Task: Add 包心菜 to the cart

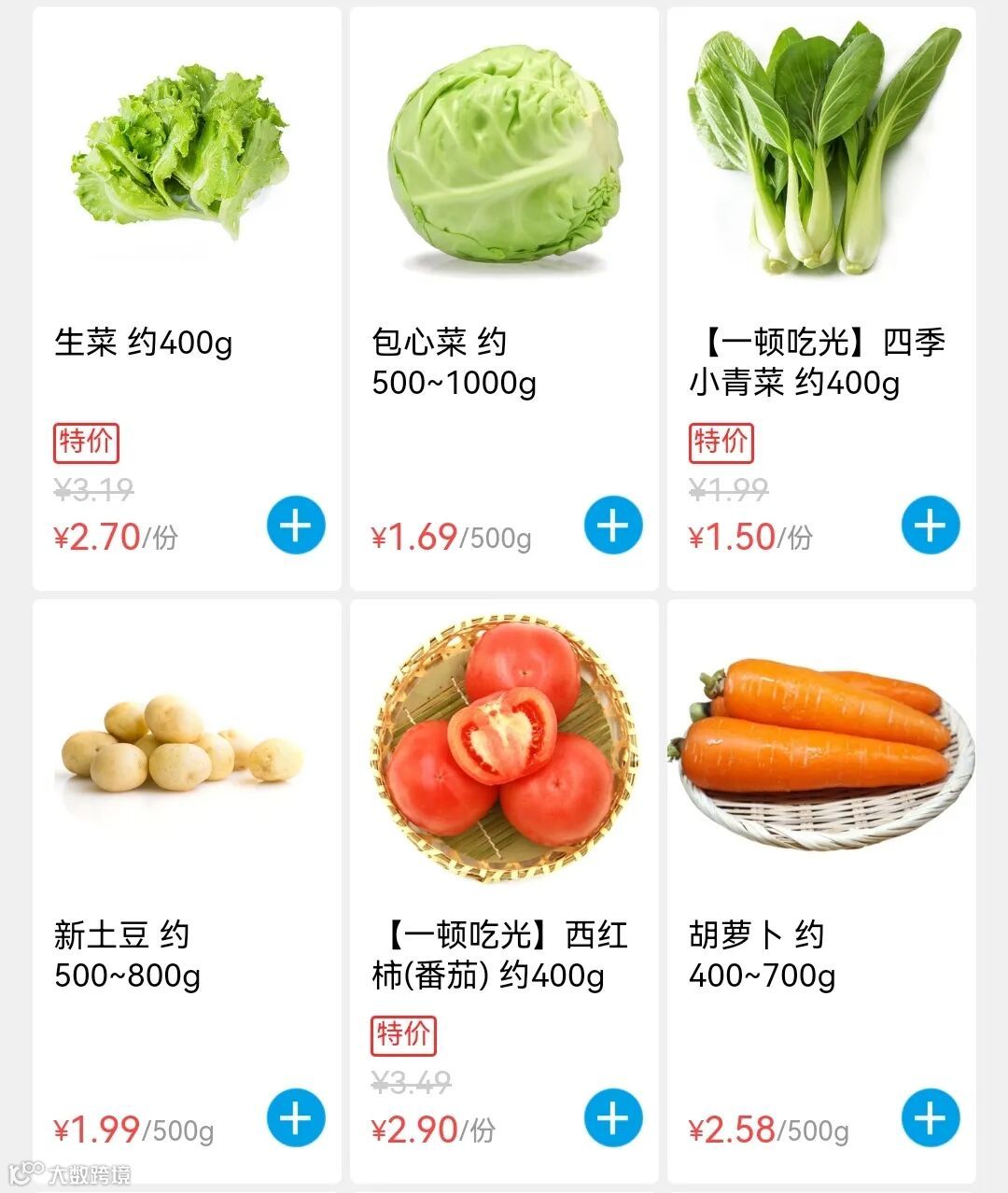Action: 613,526
